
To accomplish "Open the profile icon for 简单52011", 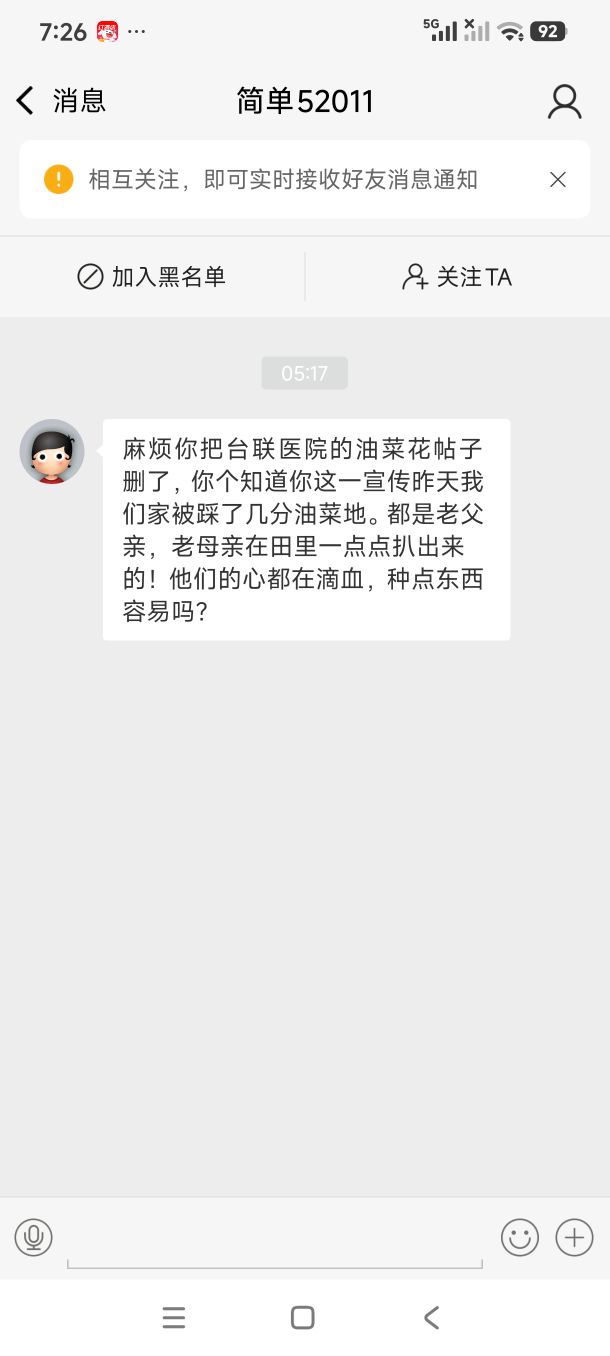I will [564, 101].
